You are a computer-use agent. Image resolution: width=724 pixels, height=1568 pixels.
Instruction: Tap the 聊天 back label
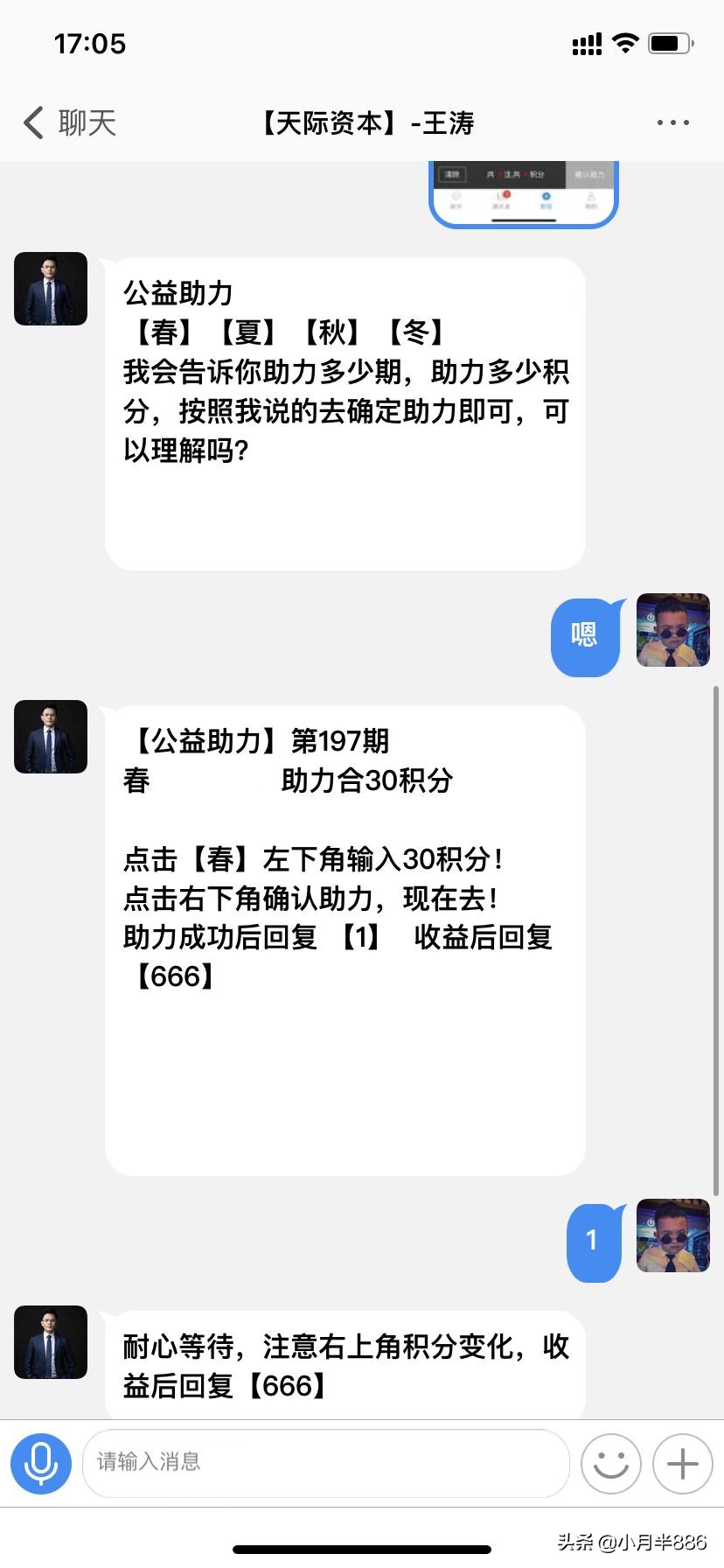[x=87, y=122]
